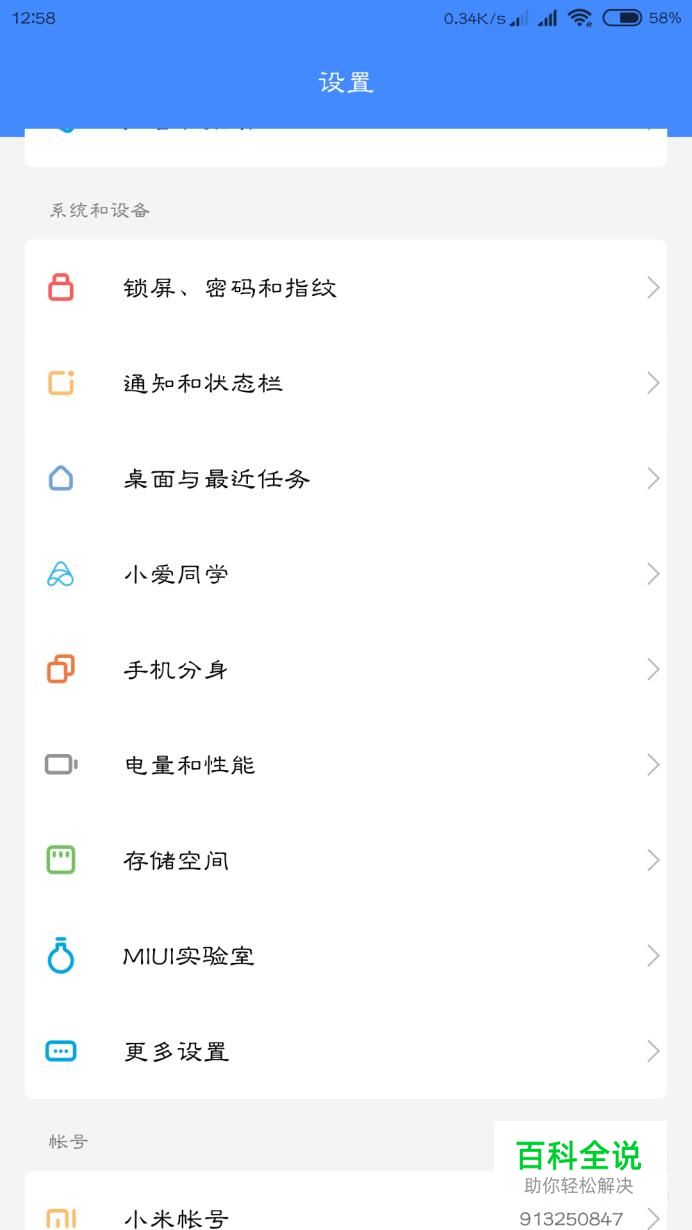The width and height of the screenshot is (692, 1230).
Task: Open 锁屏、密码和指纹 settings
Action: pos(230,288)
